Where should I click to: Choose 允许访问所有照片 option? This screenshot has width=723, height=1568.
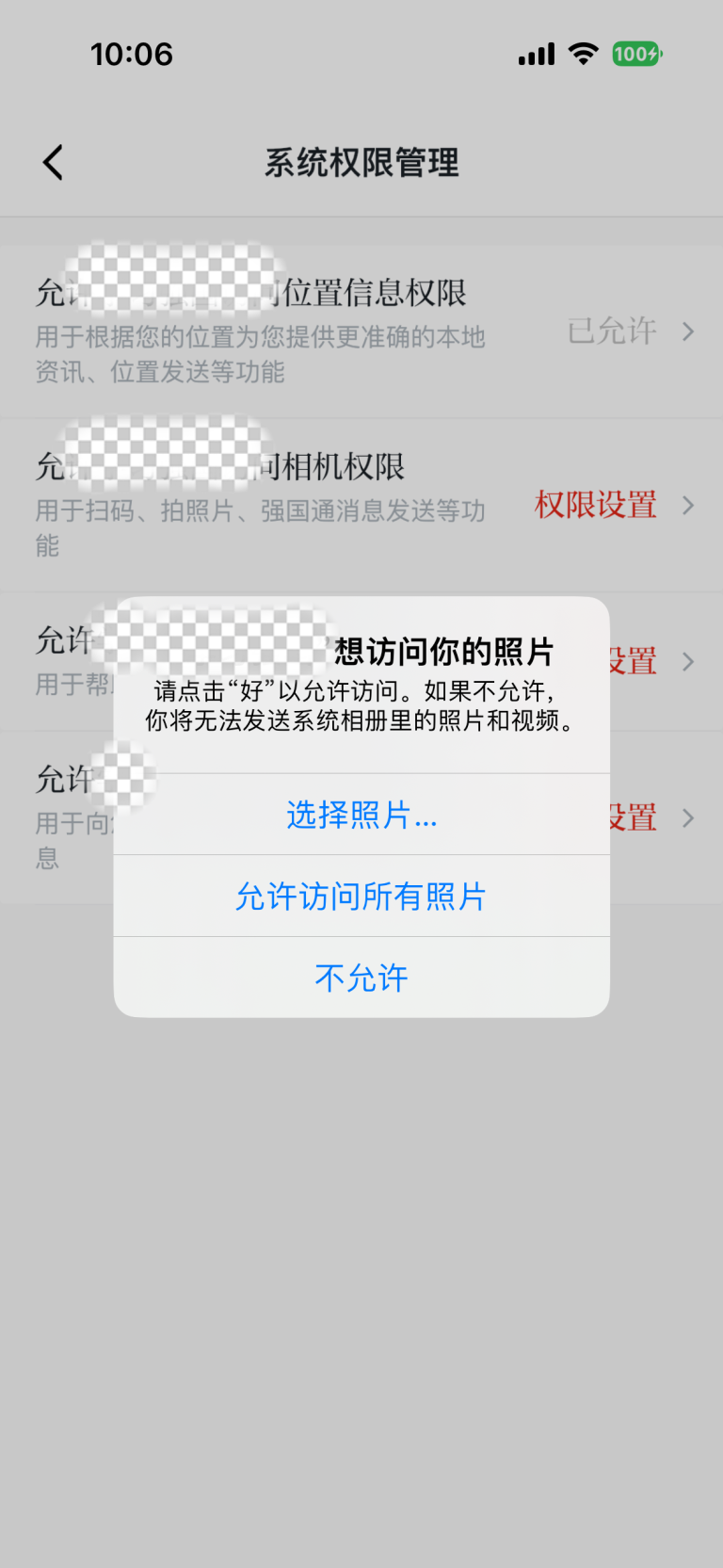tap(361, 896)
